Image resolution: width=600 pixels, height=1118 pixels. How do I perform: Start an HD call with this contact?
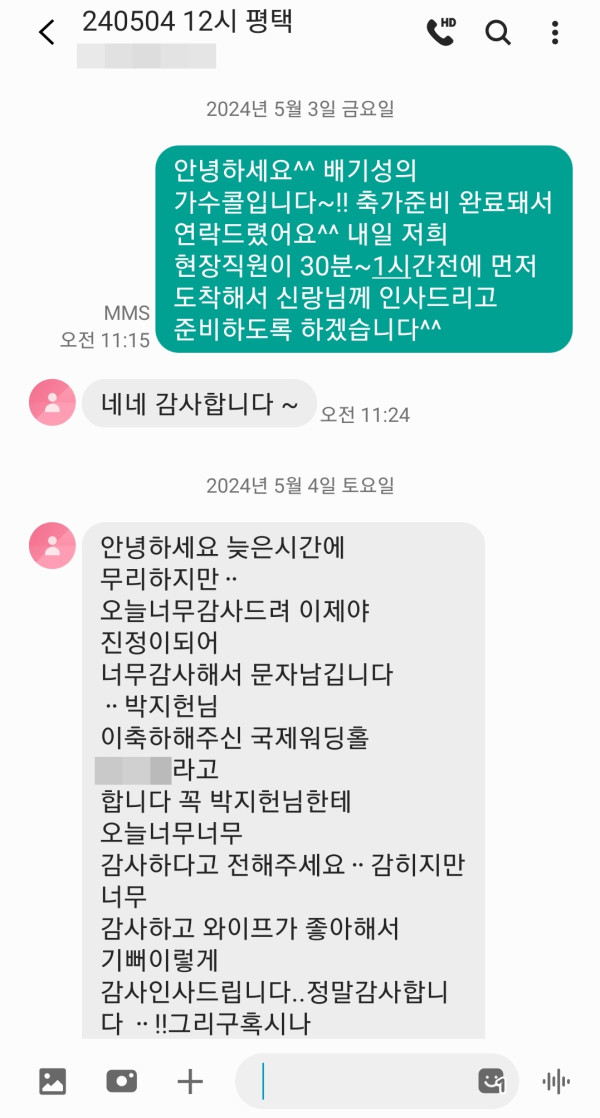(x=441, y=32)
